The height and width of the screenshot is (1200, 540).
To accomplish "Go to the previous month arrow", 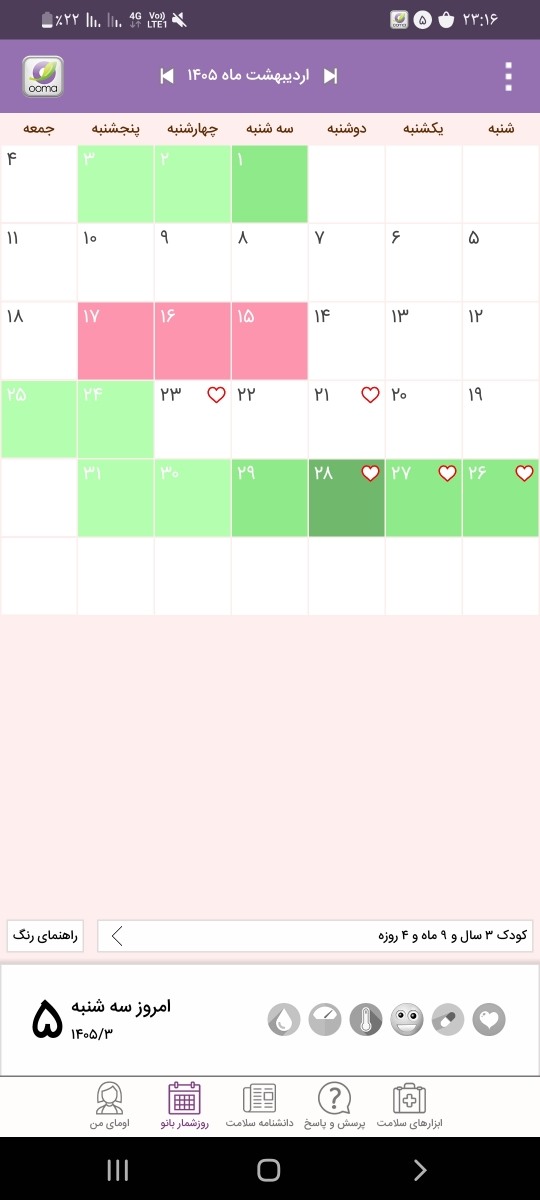I will tap(331, 76).
